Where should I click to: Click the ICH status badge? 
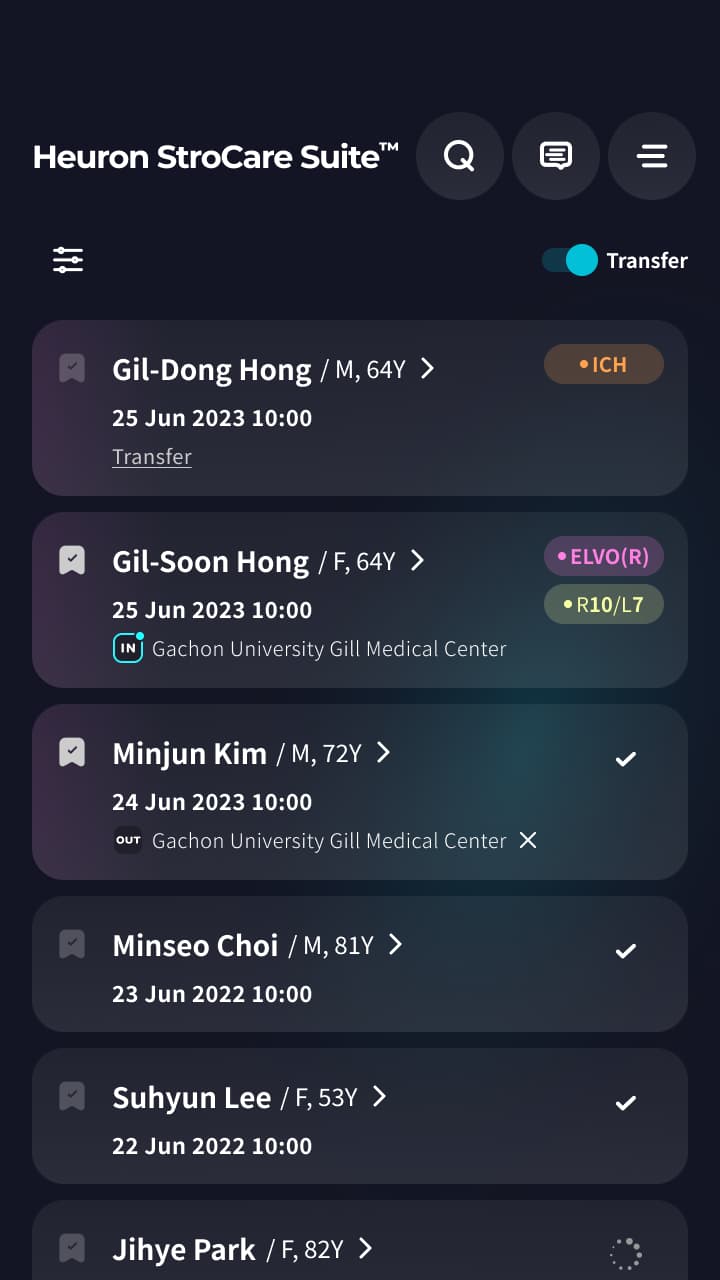click(x=604, y=364)
